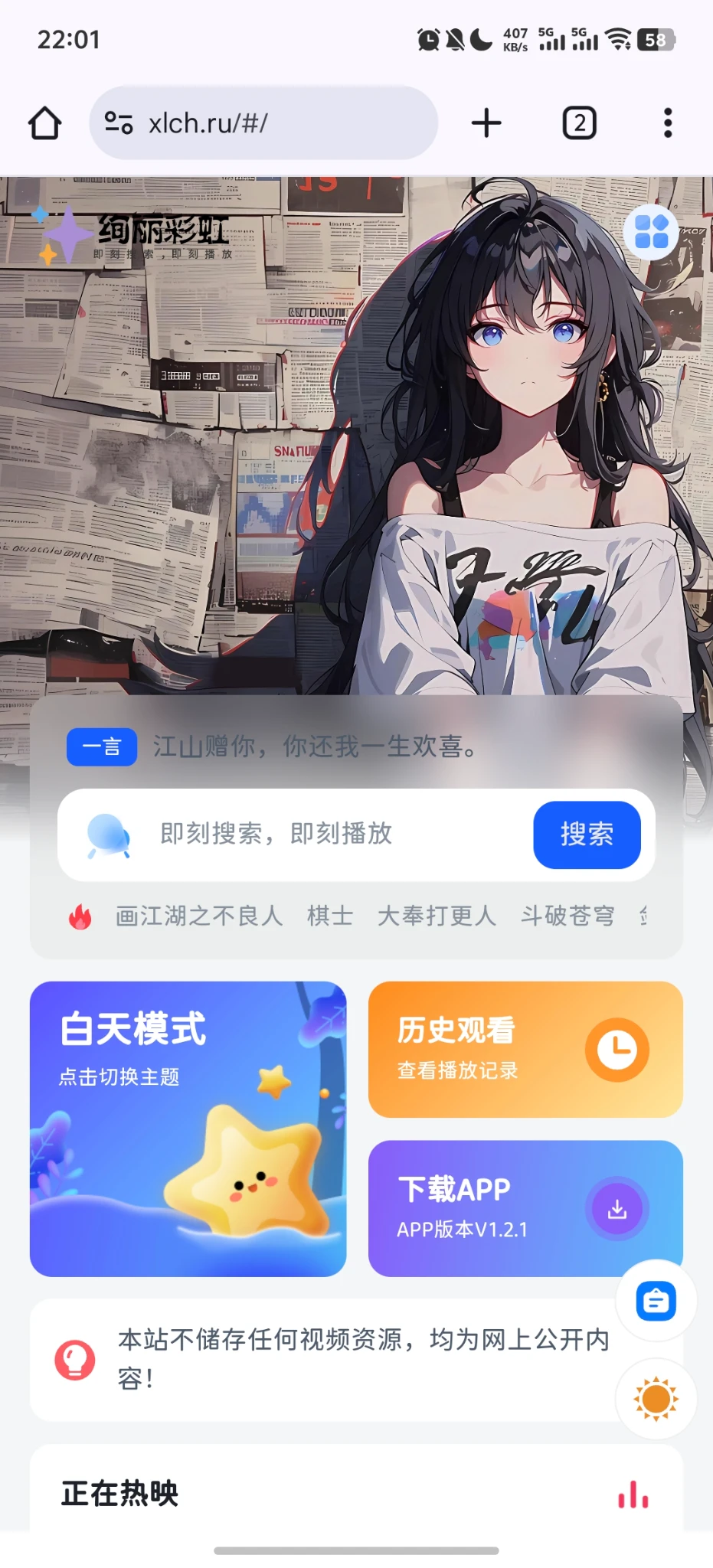
Task: Select hot search 大奉打更人
Action: 437,916
